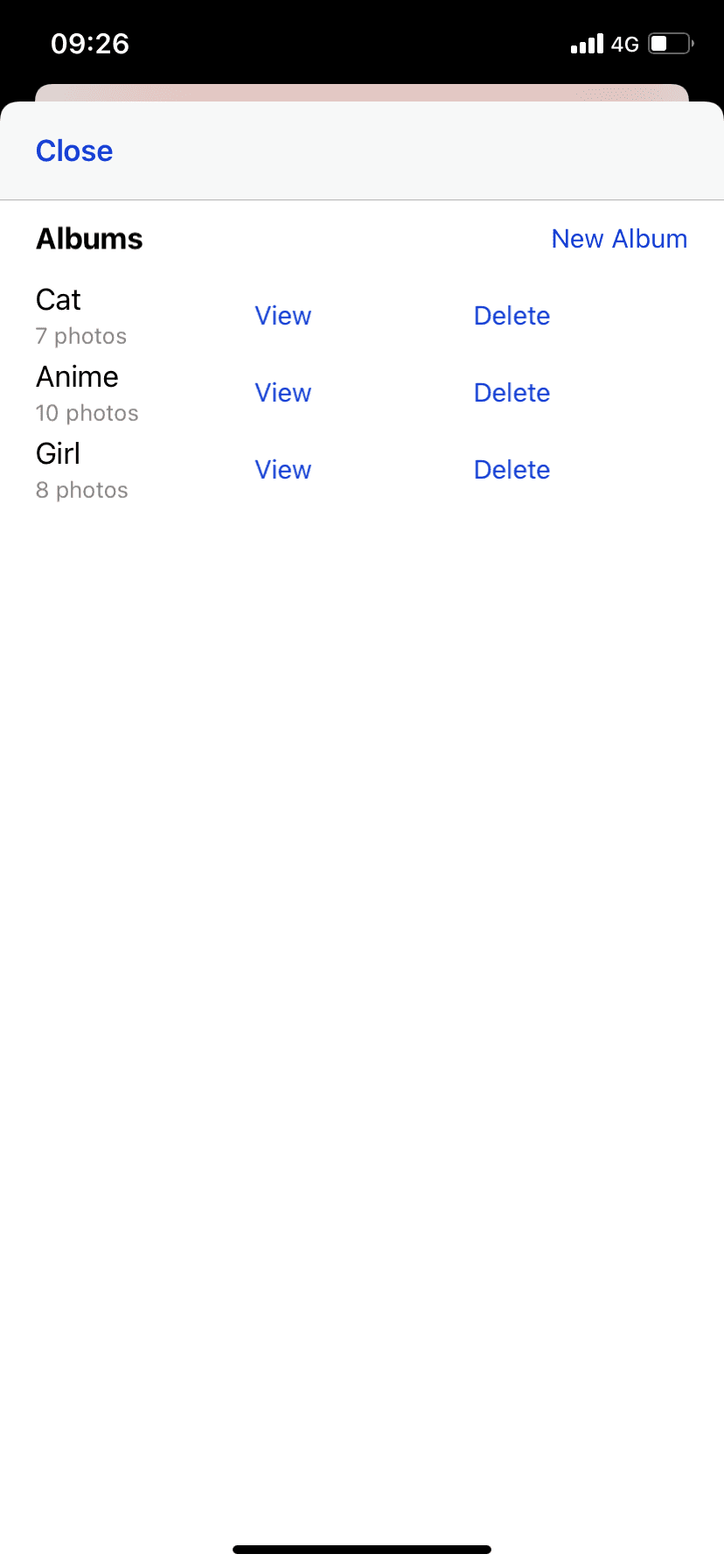View the Girl album
The height and width of the screenshot is (1568, 724).
click(282, 470)
